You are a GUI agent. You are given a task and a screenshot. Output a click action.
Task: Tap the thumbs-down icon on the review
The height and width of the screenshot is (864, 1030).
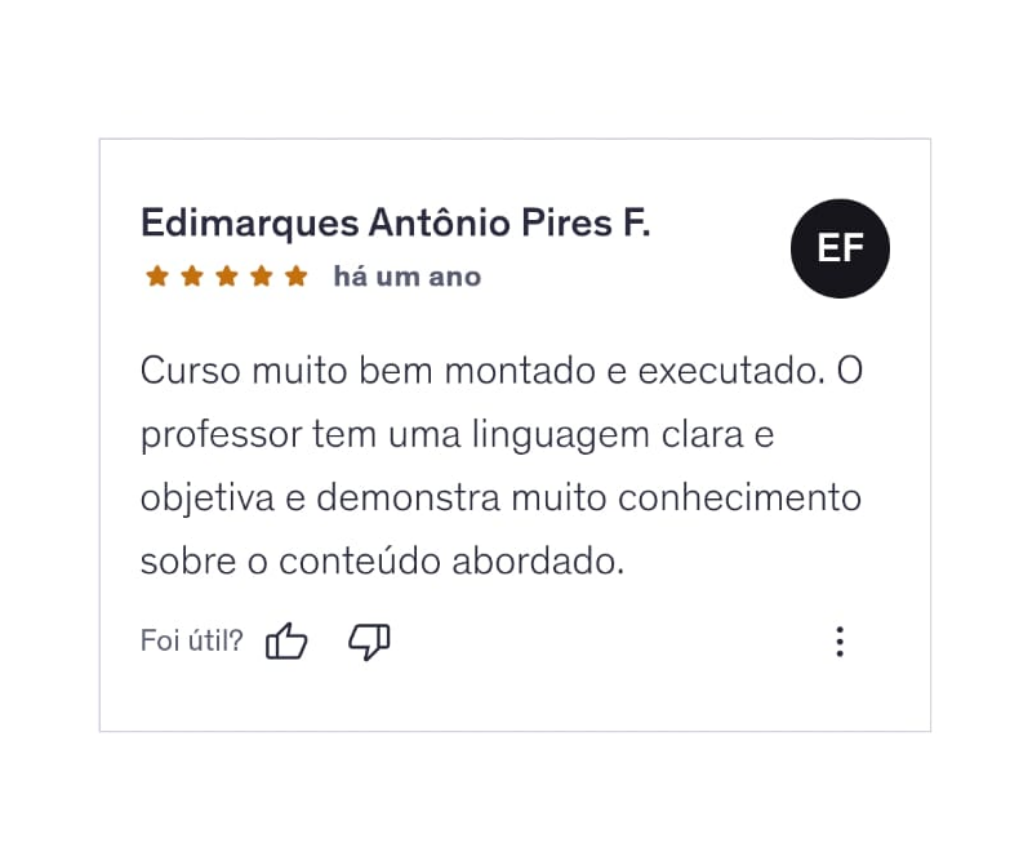pos(369,641)
